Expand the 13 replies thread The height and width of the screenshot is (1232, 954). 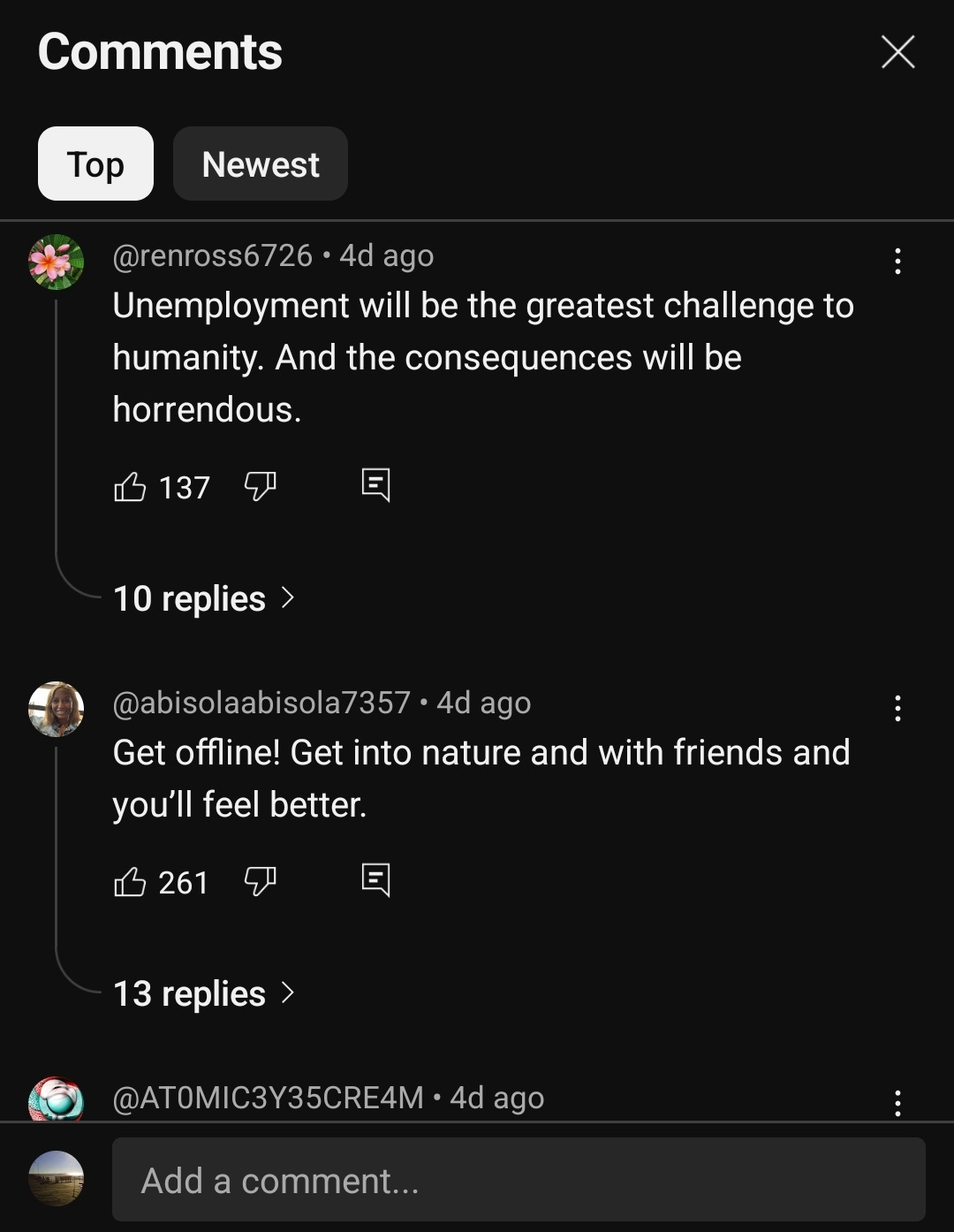click(x=203, y=994)
